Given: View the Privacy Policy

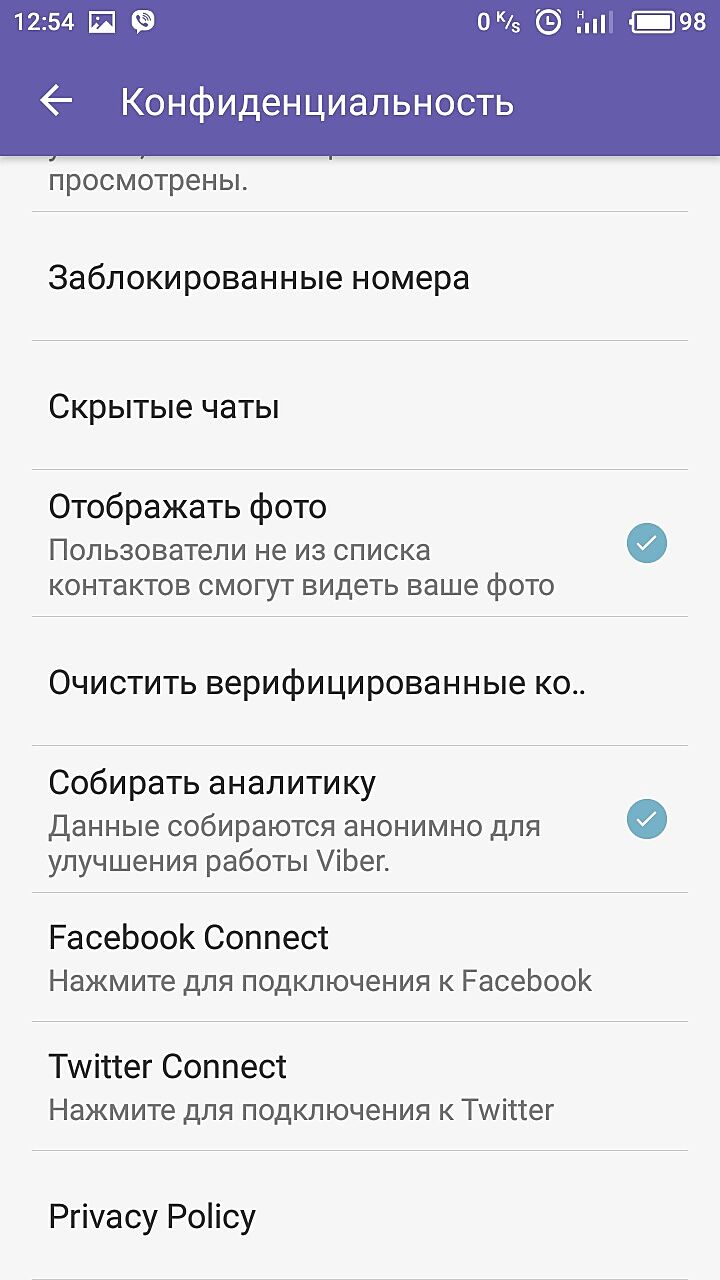Looking at the screenshot, I should point(153,1216).
